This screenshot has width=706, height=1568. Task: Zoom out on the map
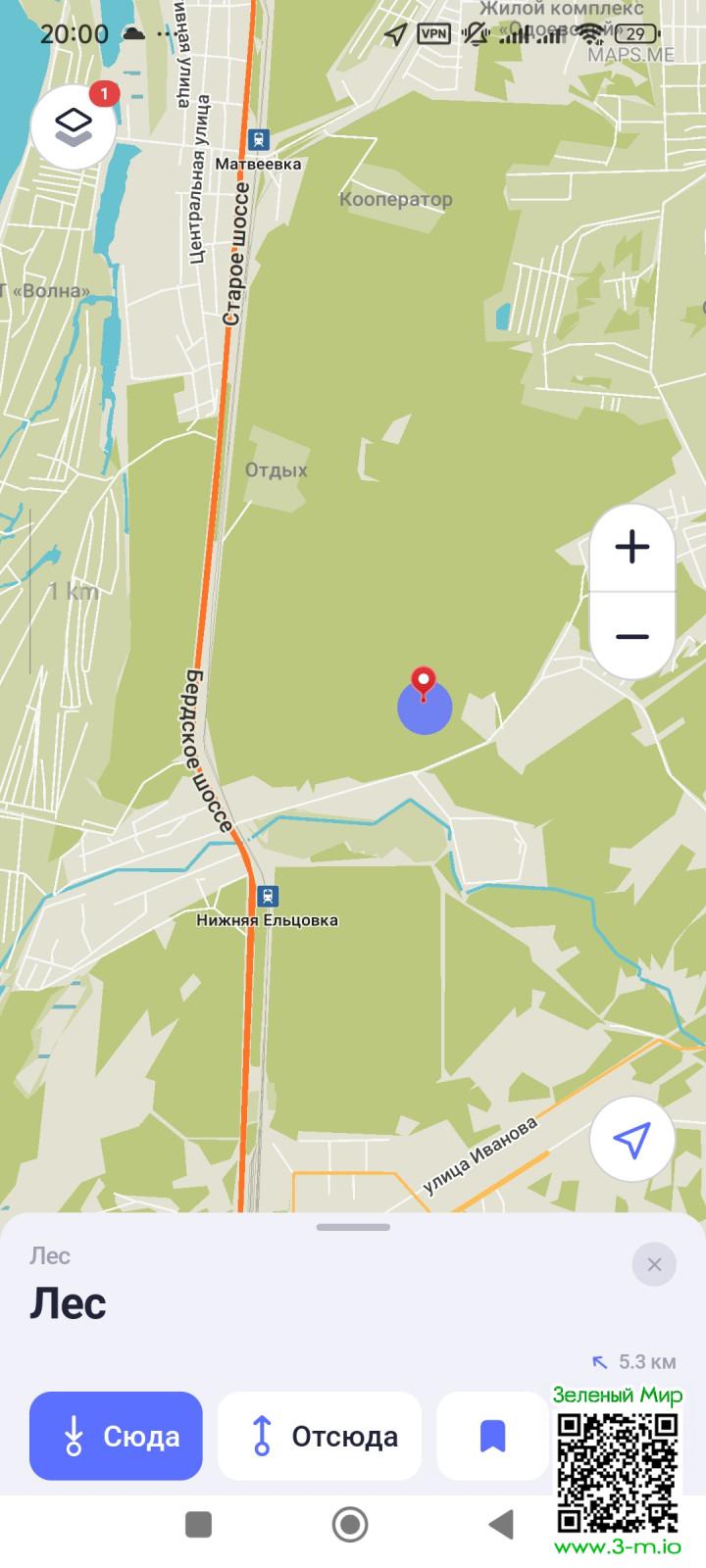pos(632,636)
